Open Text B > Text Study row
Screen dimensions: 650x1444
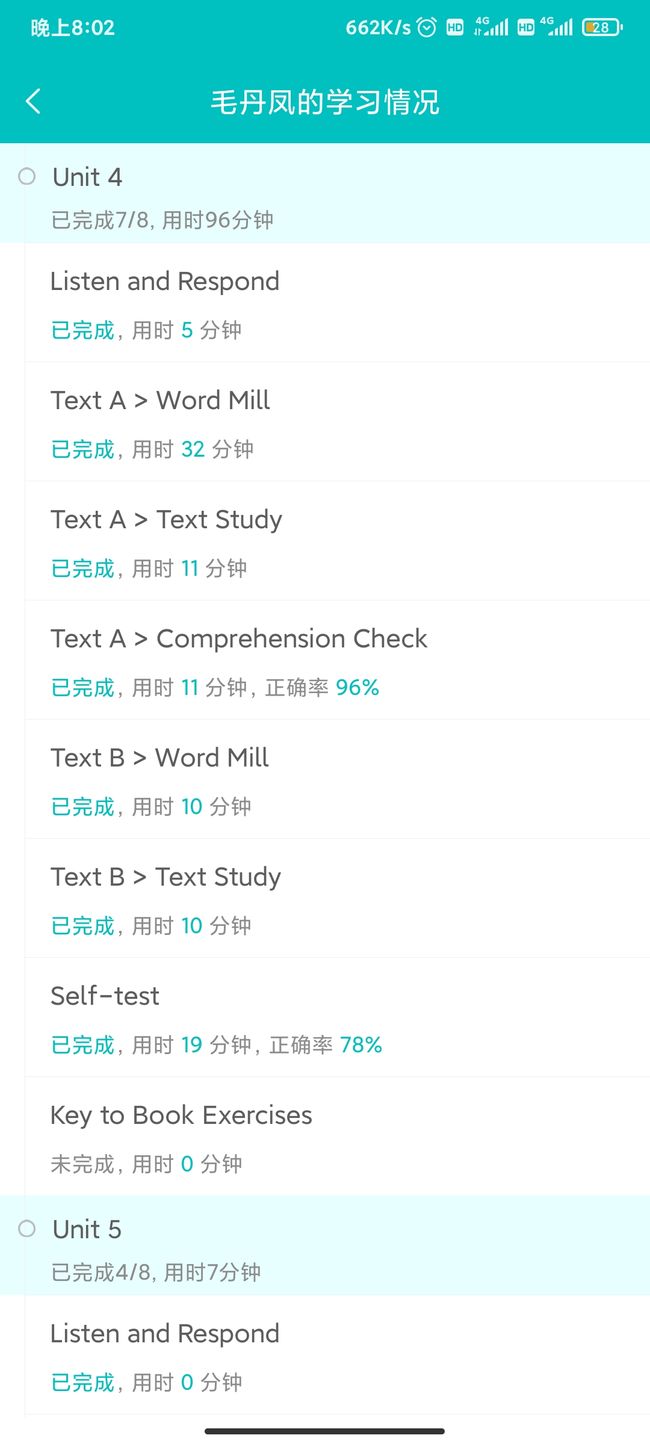pyautogui.click(x=337, y=897)
